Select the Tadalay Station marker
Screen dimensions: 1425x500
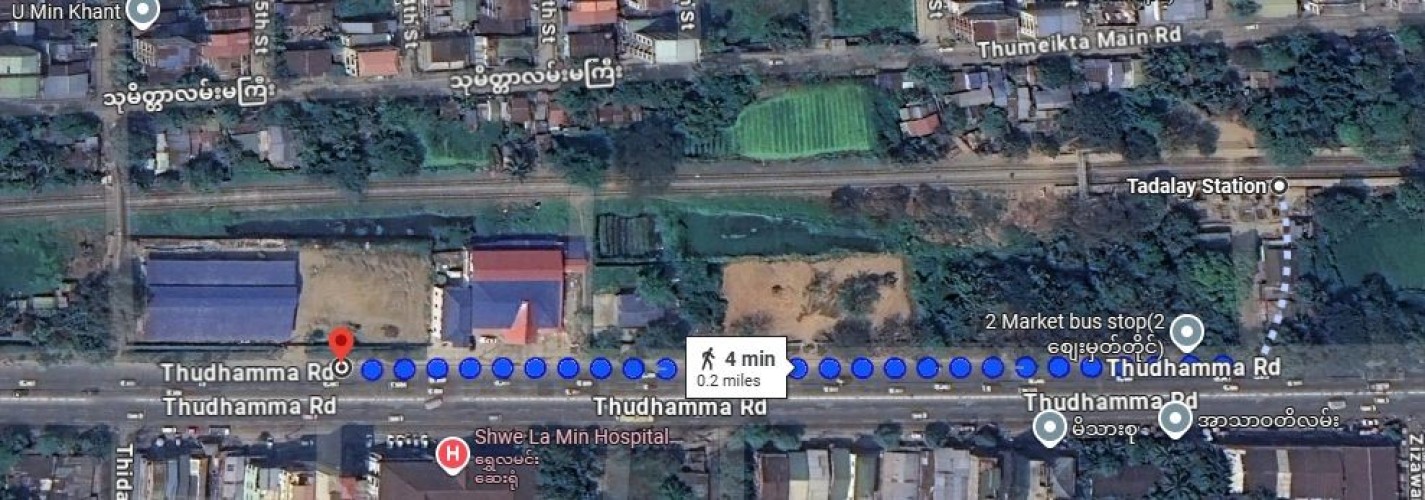(x=1278, y=186)
